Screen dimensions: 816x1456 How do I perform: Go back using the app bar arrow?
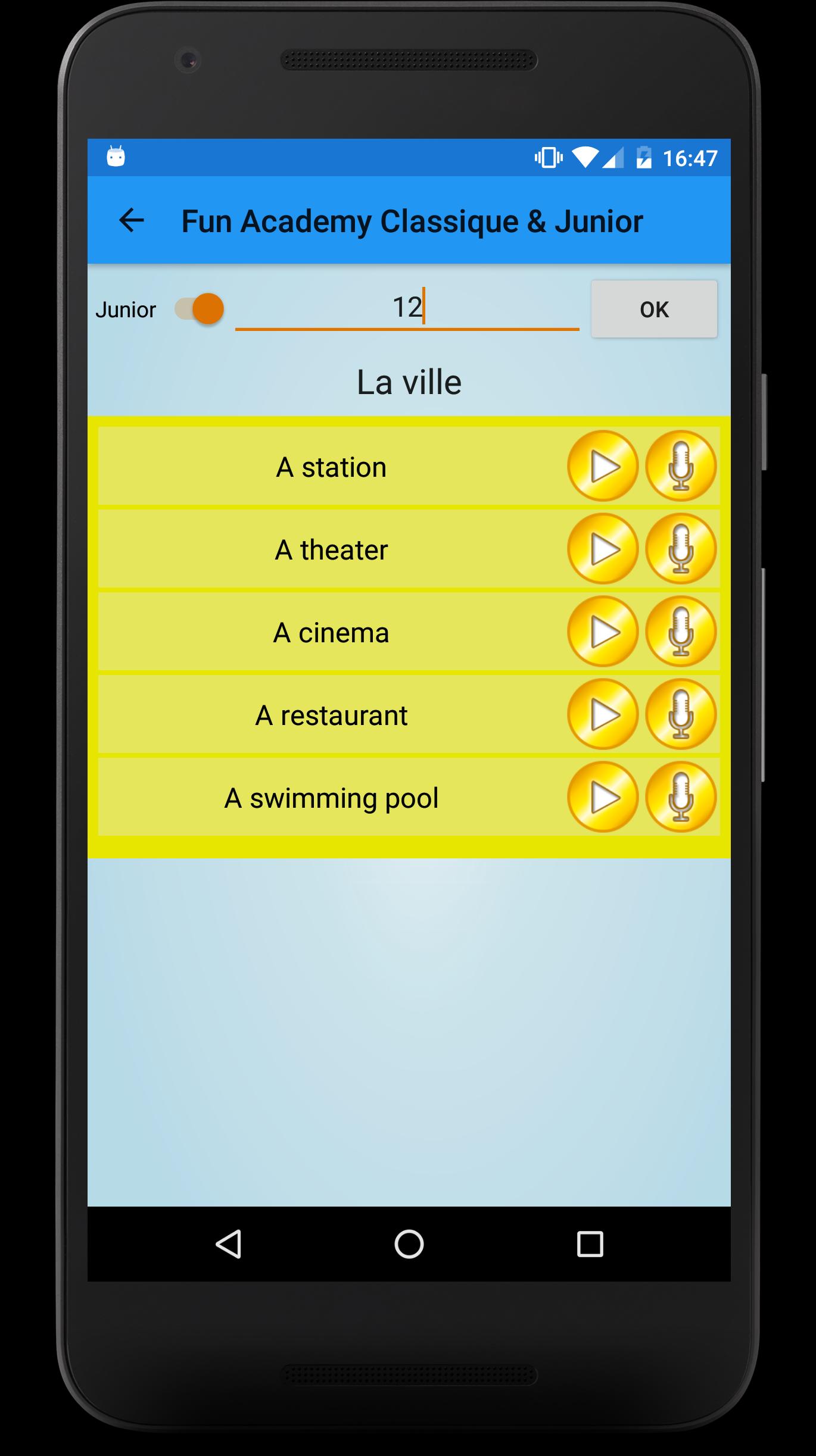(x=132, y=221)
